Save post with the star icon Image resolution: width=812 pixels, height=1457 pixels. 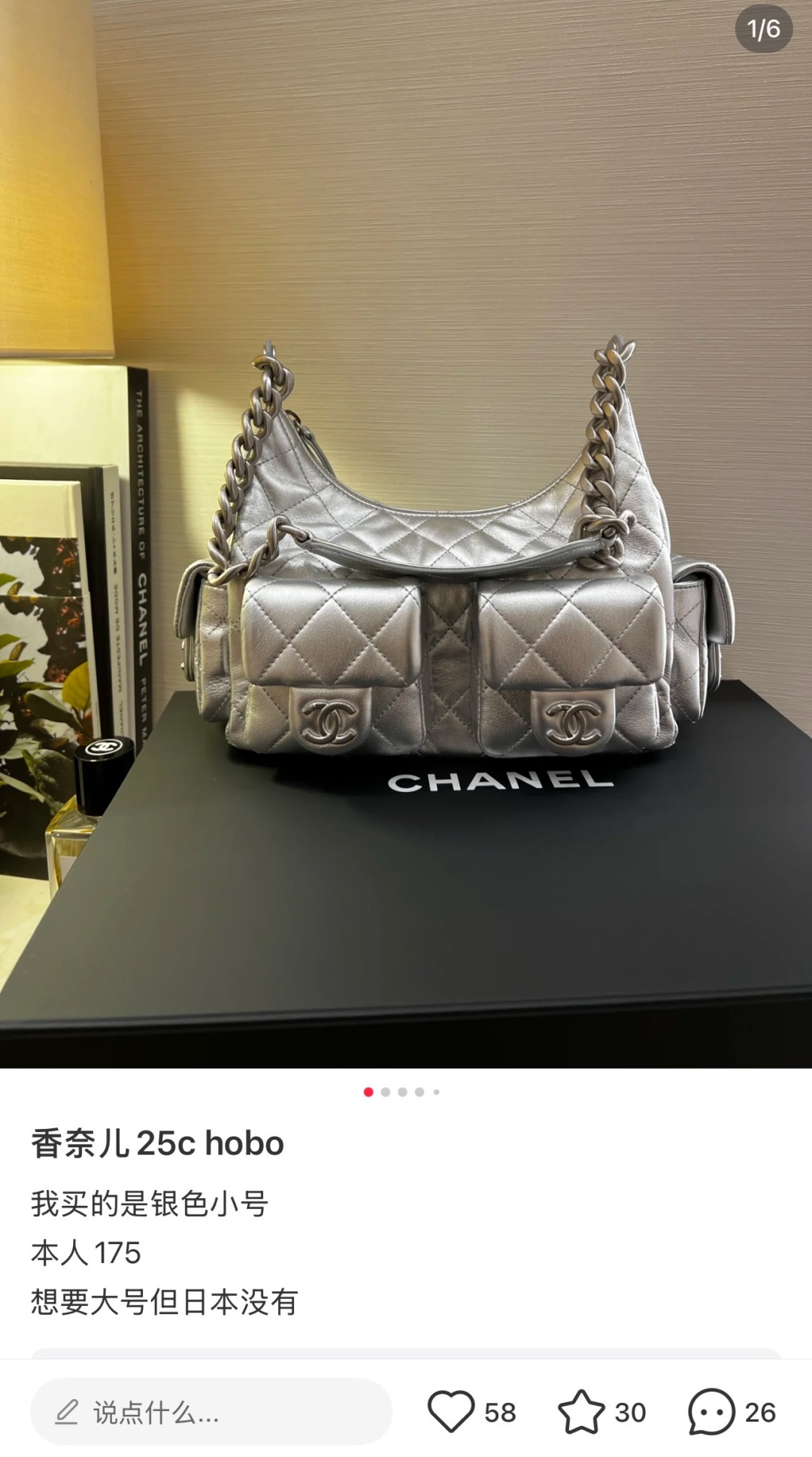(x=581, y=1411)
